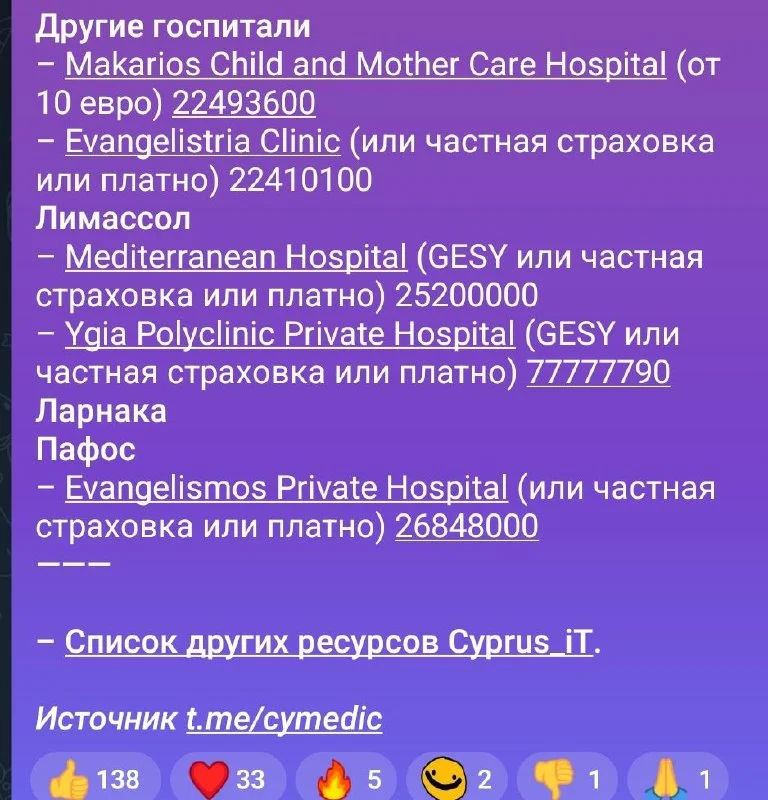Screen dimensions: 768x800
Task: Select the smiley face reaction with 2
Action: coord(455,779)
